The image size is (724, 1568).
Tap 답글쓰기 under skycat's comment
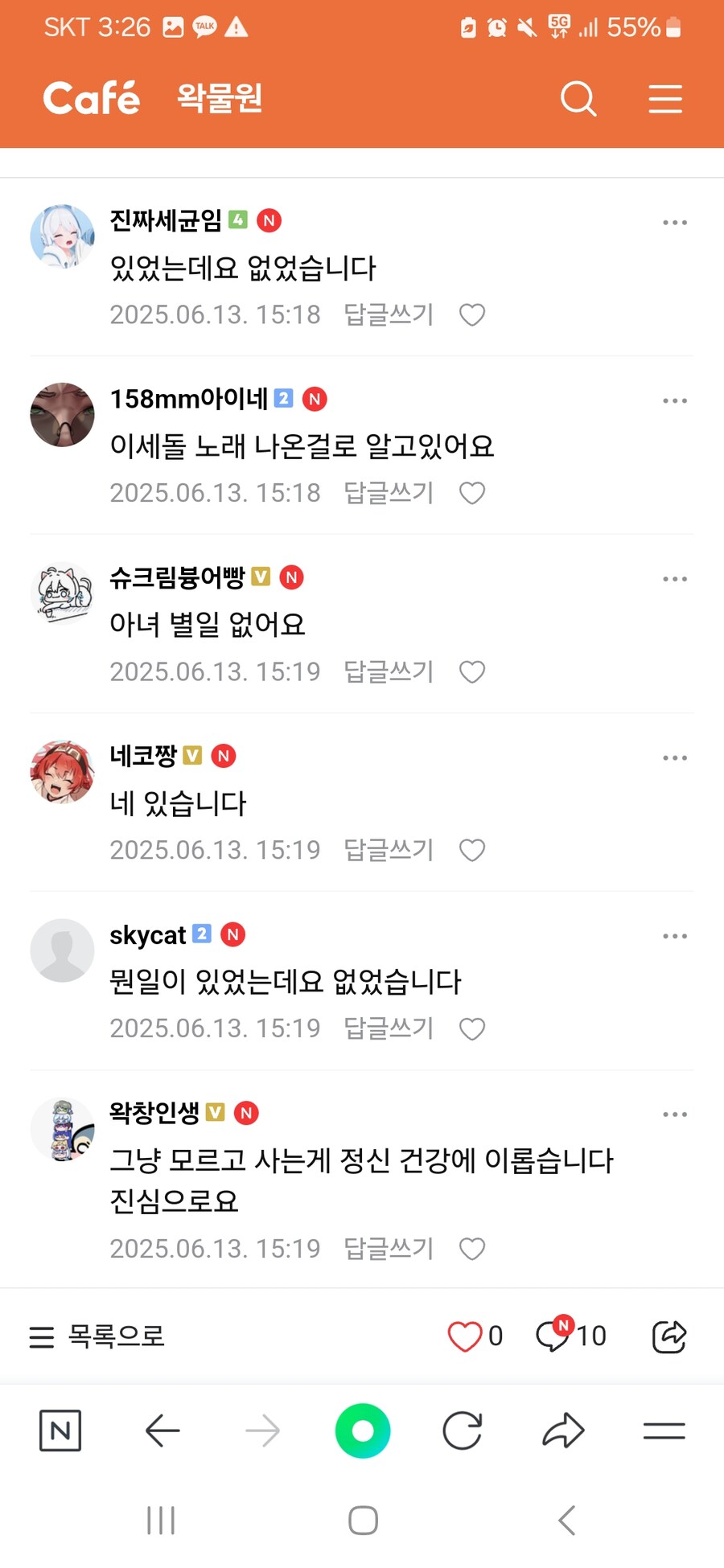(389, 1028)
